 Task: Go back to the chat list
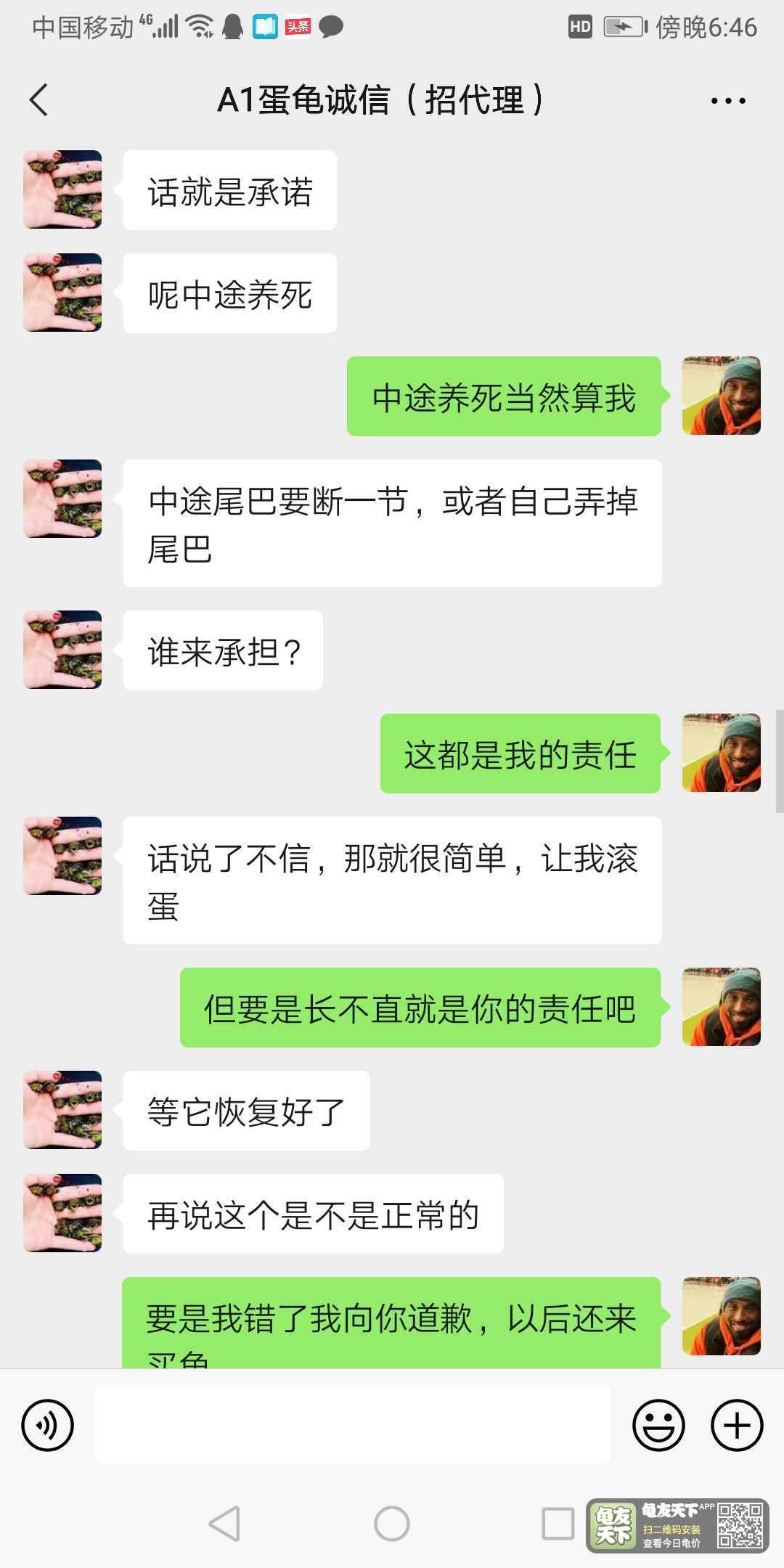pos(39,99)
